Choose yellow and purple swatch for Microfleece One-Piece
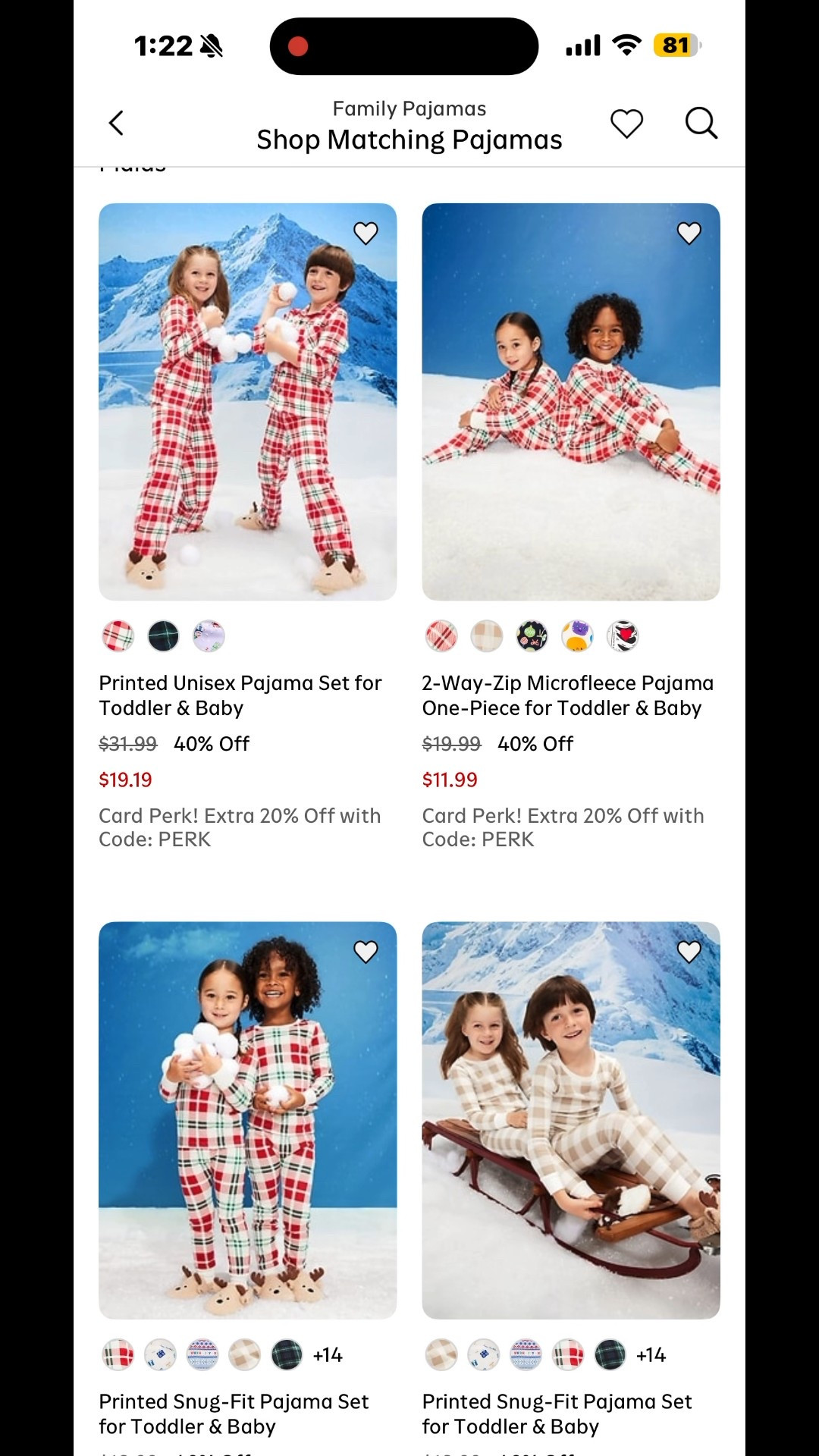Viewport: 819px width, 1456px height. 577,636
